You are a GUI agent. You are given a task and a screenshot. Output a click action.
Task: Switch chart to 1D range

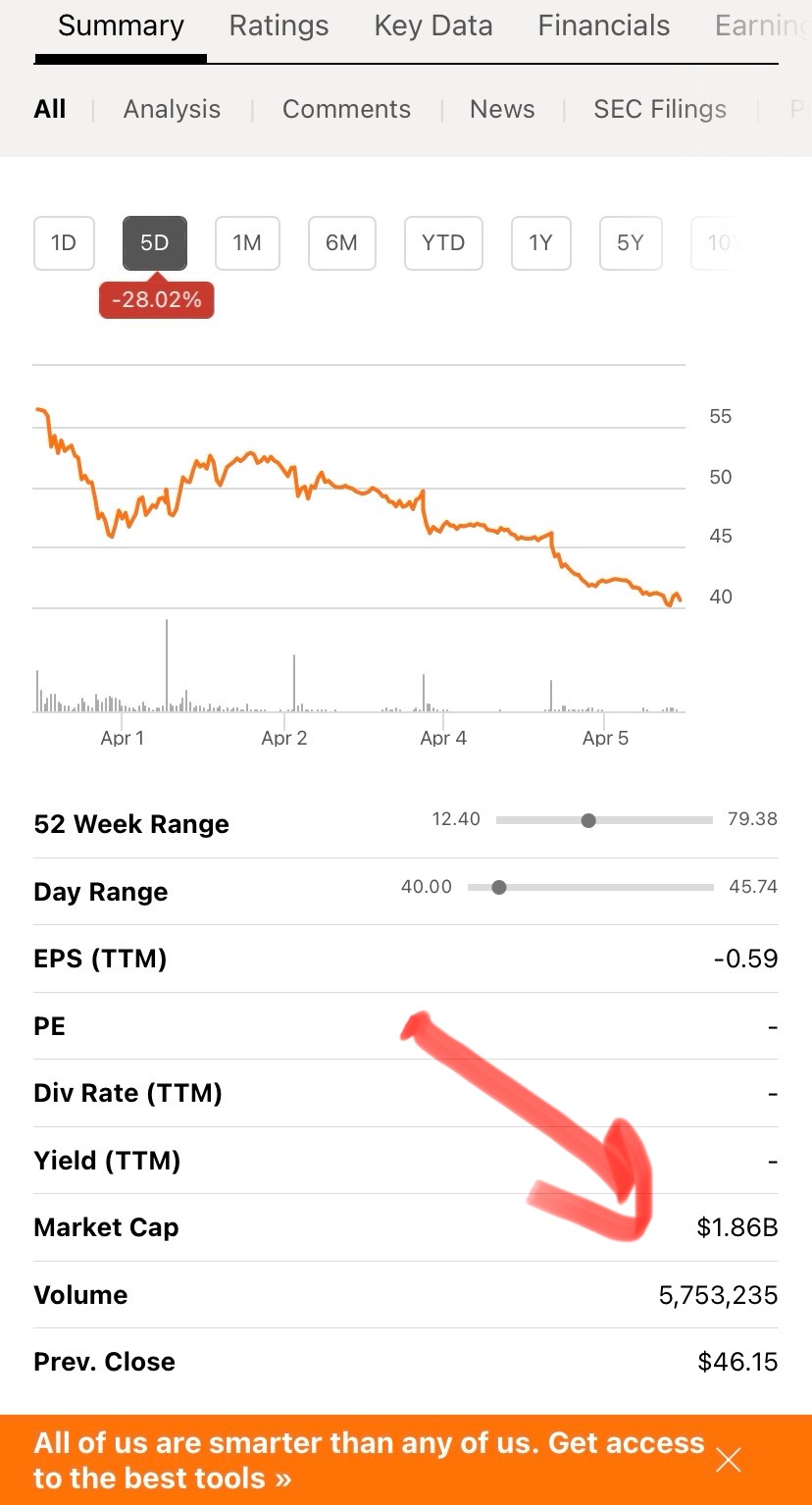click(64, 242)
